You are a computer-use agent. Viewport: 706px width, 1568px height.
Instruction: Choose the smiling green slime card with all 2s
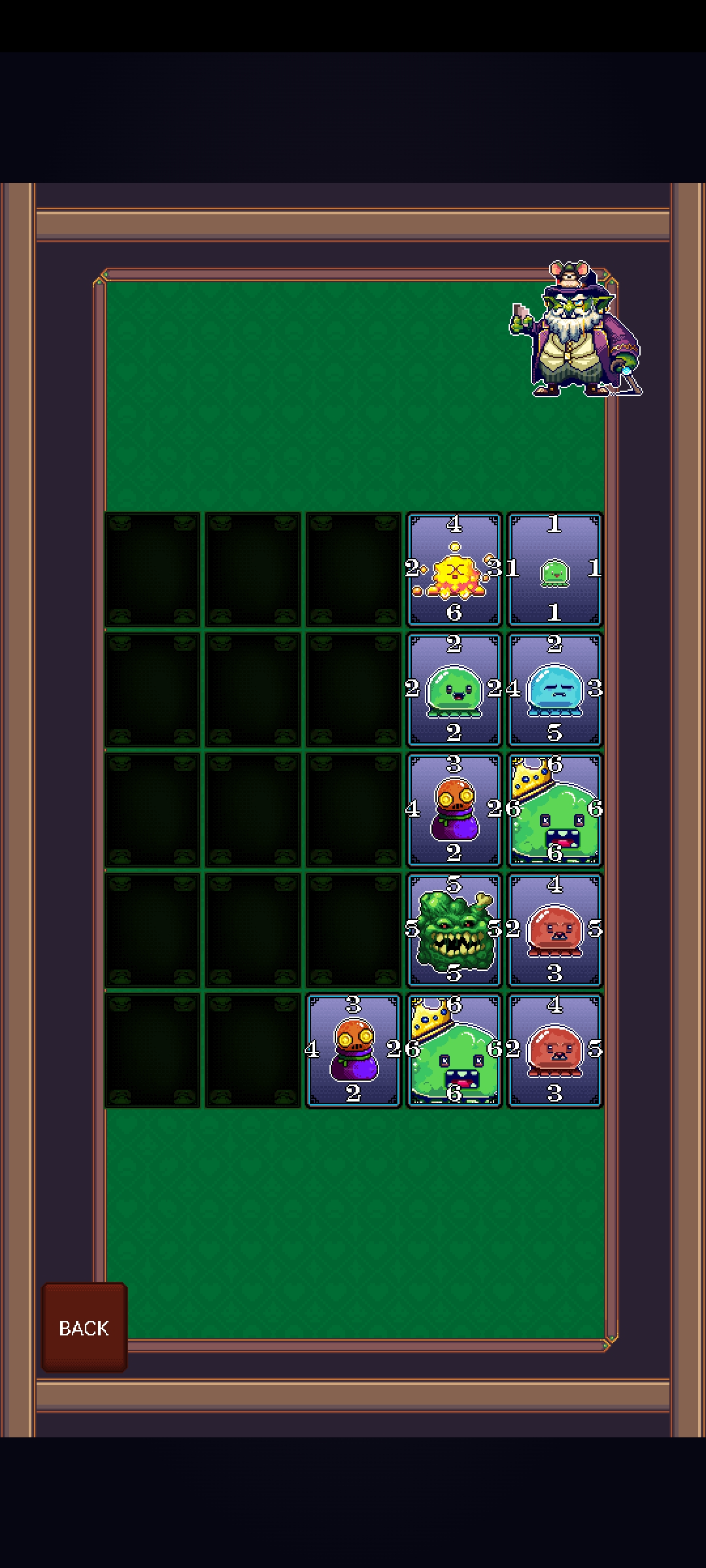pyautogui.click(x=454, y=690)
